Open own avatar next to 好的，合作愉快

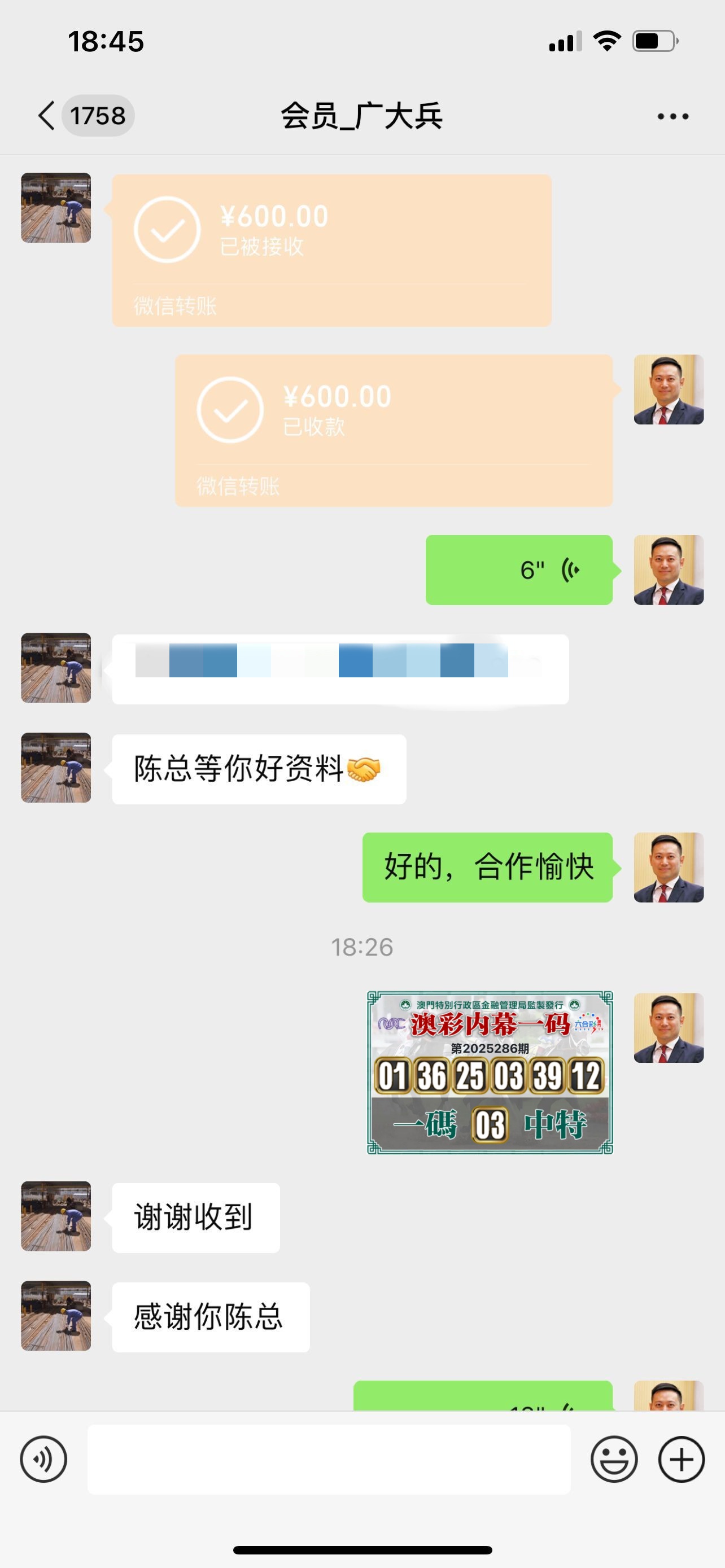point(669,867)
